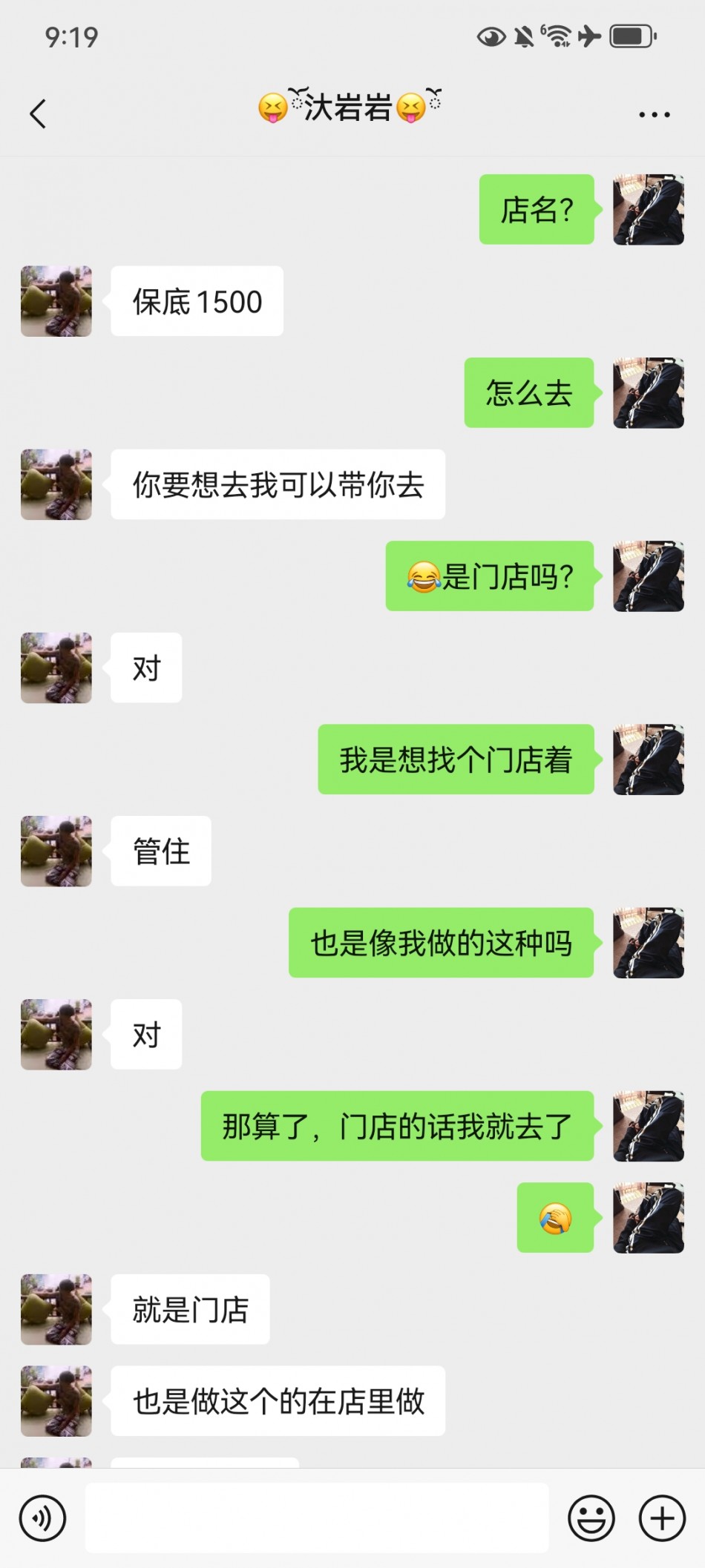Tap my avatar beside 店名? message

click(x=648, y=209)
